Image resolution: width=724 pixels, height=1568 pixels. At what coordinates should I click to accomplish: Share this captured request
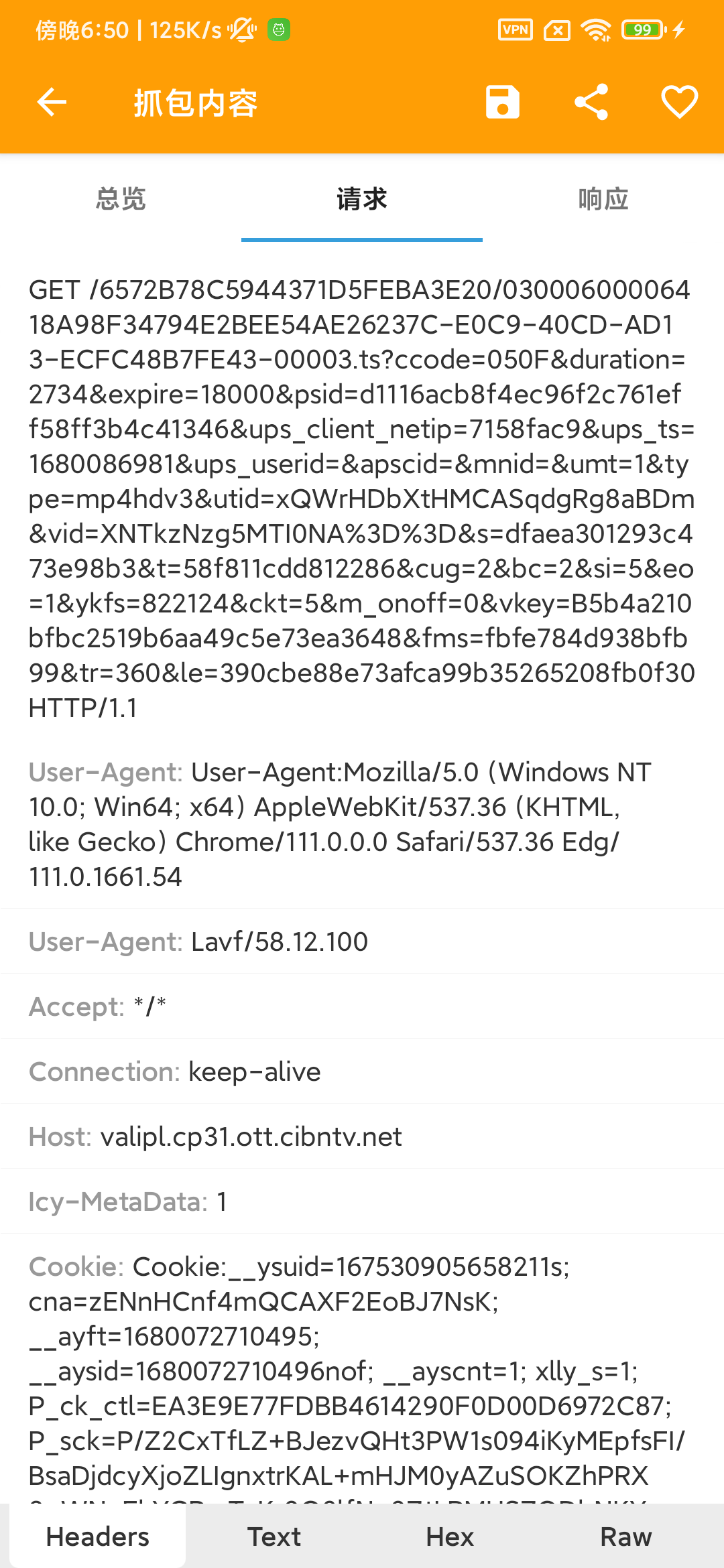click(x=591, y=103)
